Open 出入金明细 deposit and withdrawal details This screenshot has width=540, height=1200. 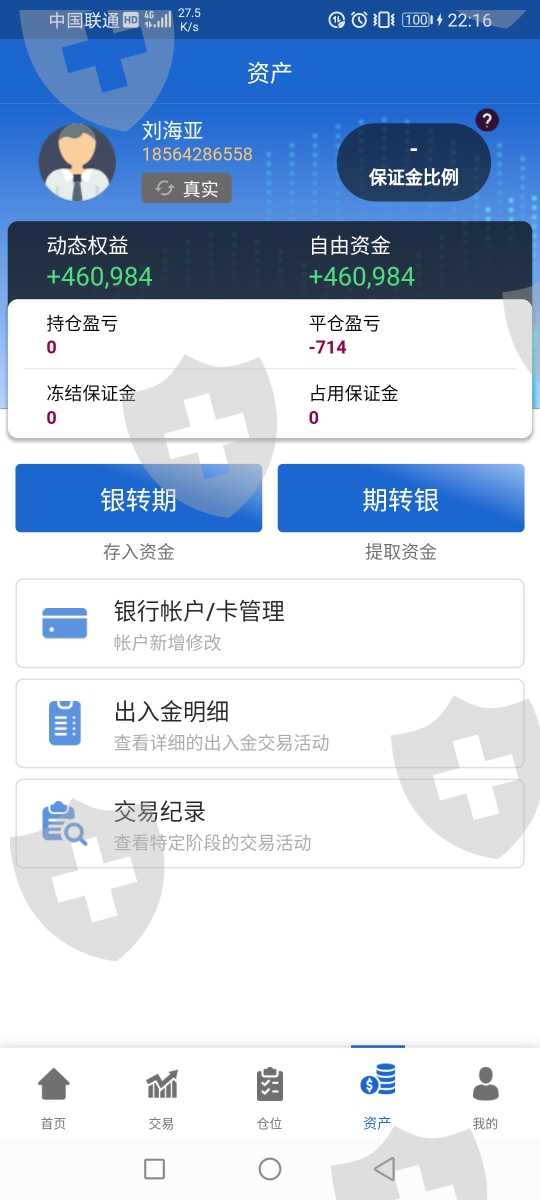pos(270,723)
